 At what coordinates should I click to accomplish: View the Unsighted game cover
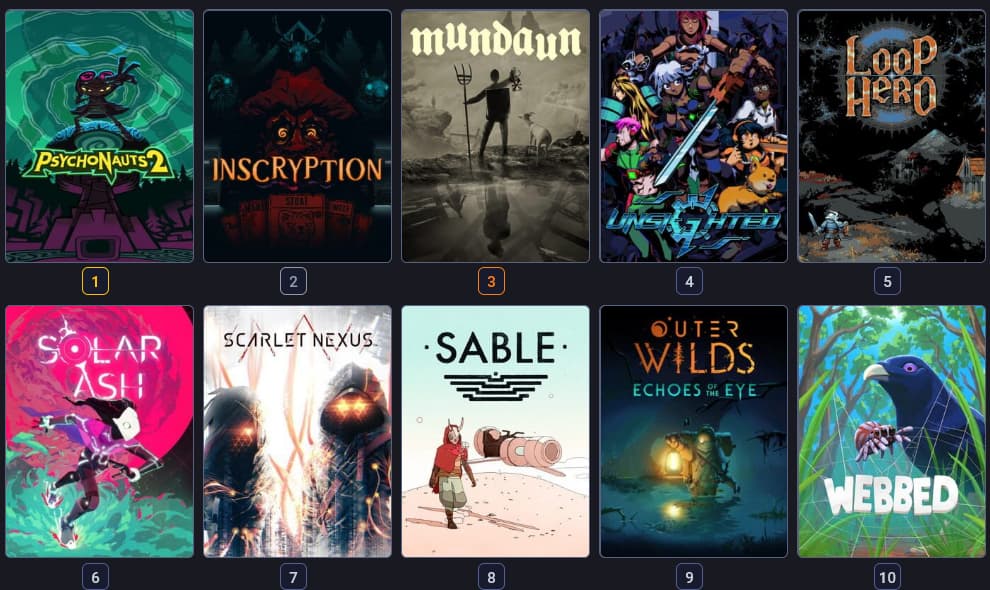click(693, 136)
